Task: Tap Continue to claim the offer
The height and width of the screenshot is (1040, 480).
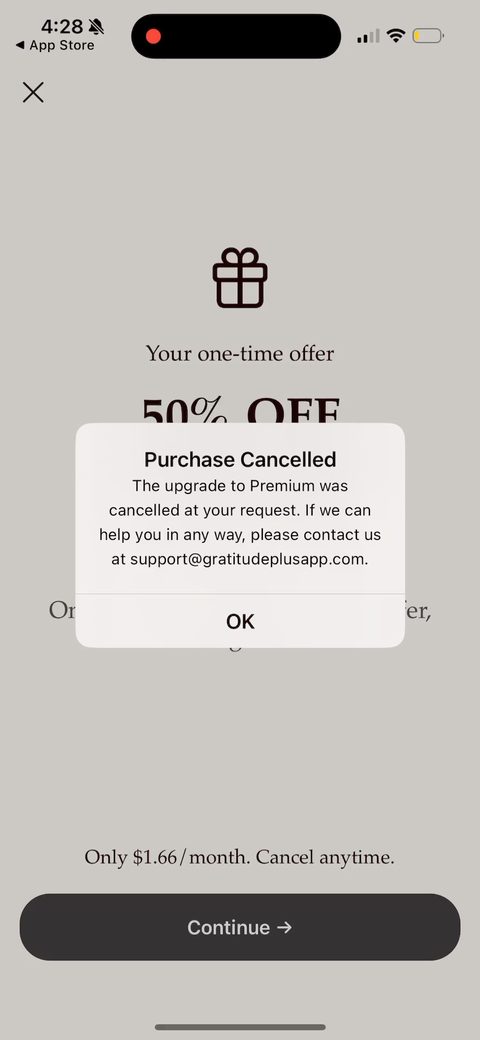Action: coord(240,927)
